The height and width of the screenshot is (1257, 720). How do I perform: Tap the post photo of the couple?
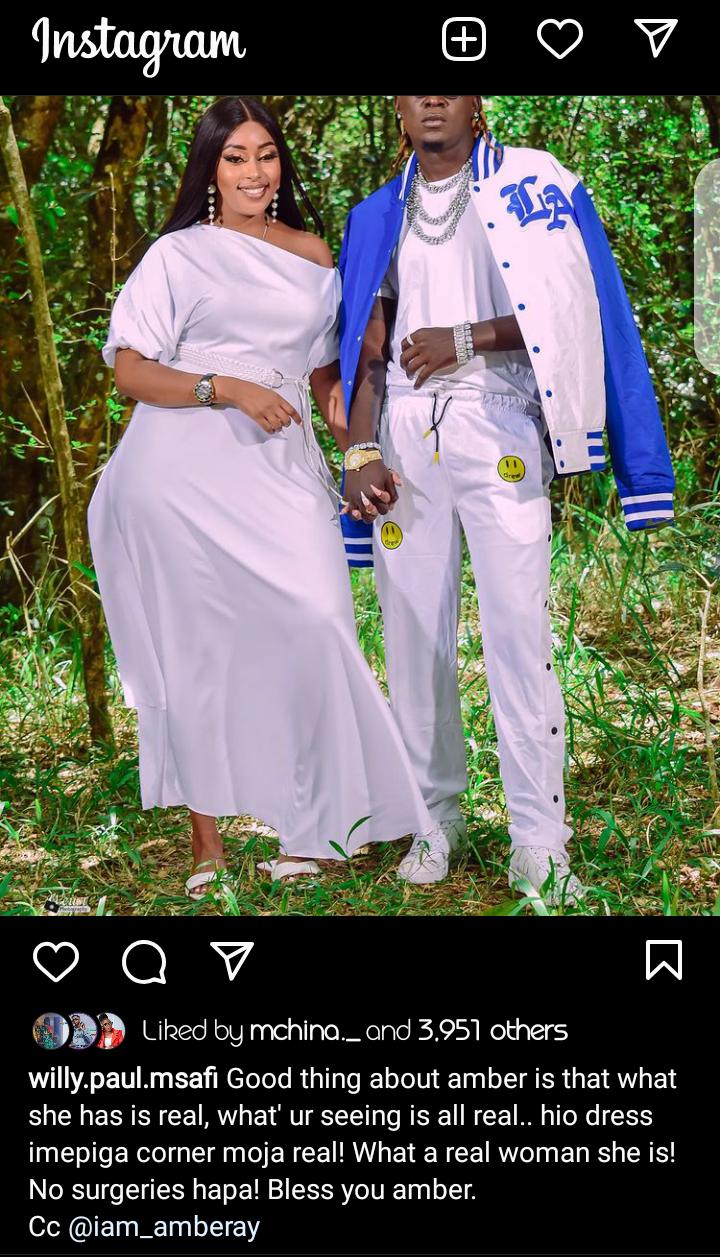pos(360,505)
